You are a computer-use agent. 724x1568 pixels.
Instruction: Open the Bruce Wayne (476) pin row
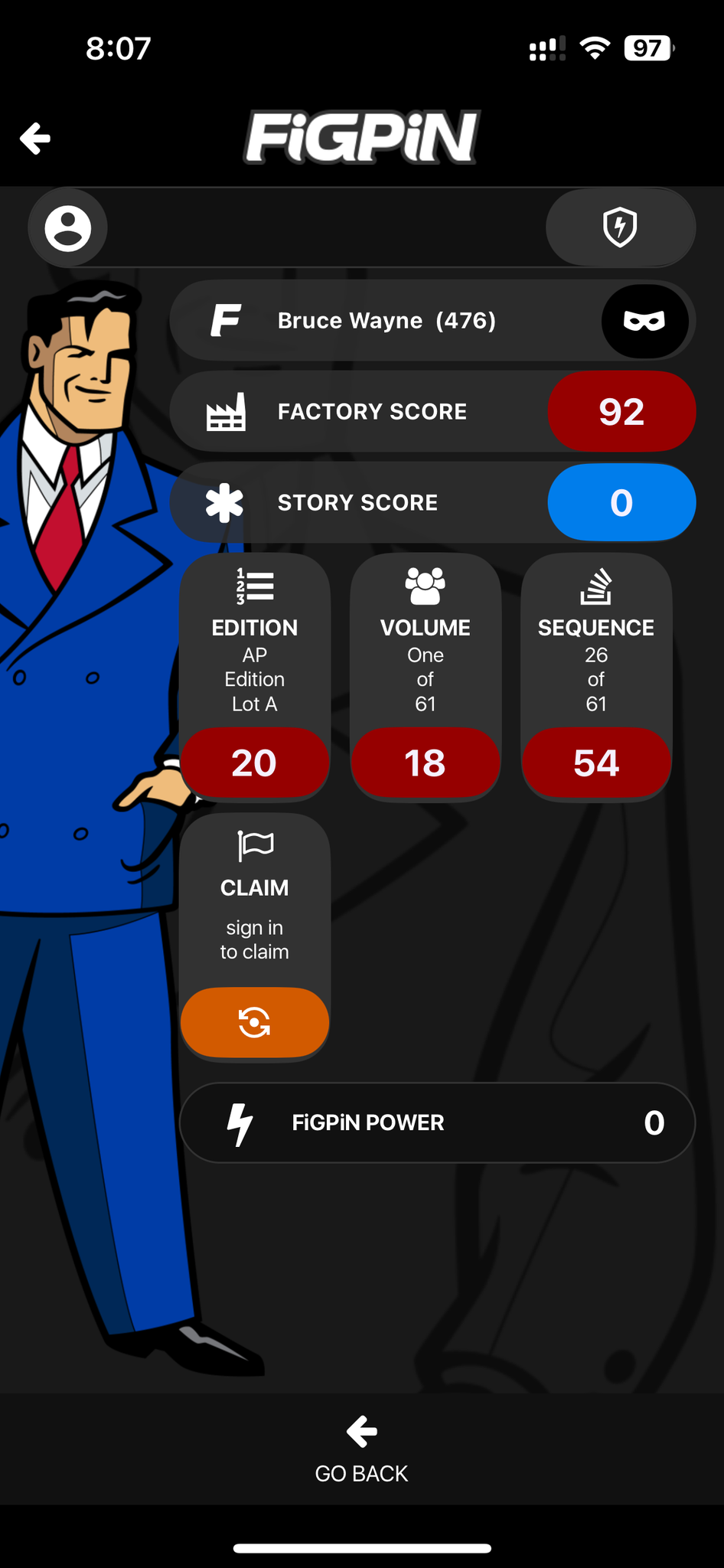(x=386, y=321)
